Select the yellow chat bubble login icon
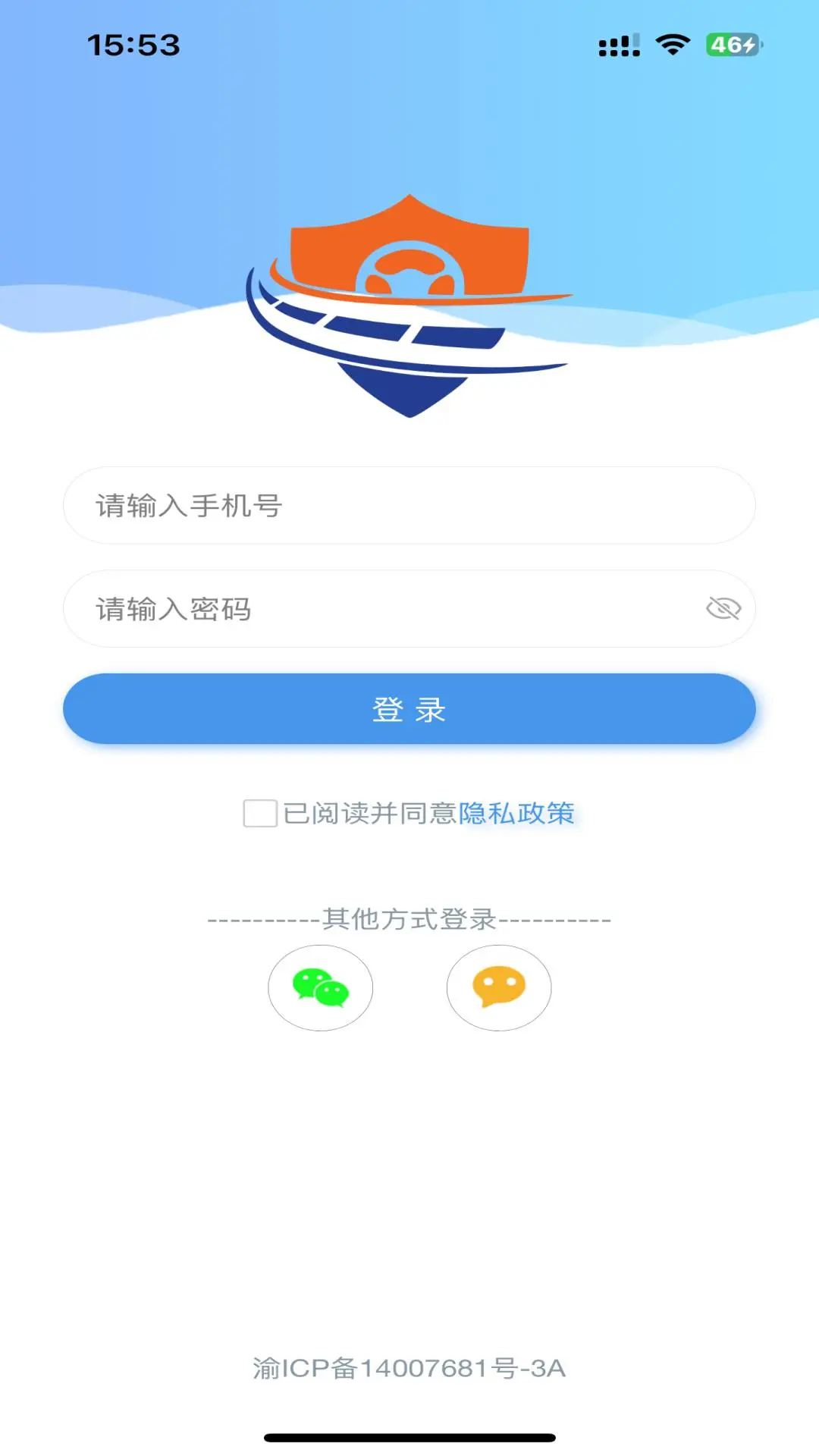Screen dimensions: 819x1456 [498, 986]
